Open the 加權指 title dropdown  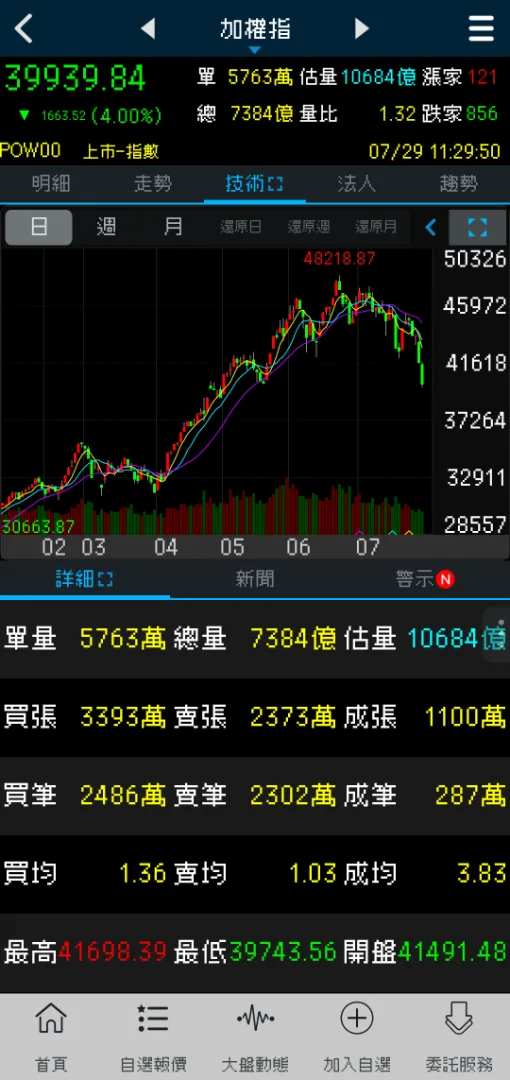255,33
